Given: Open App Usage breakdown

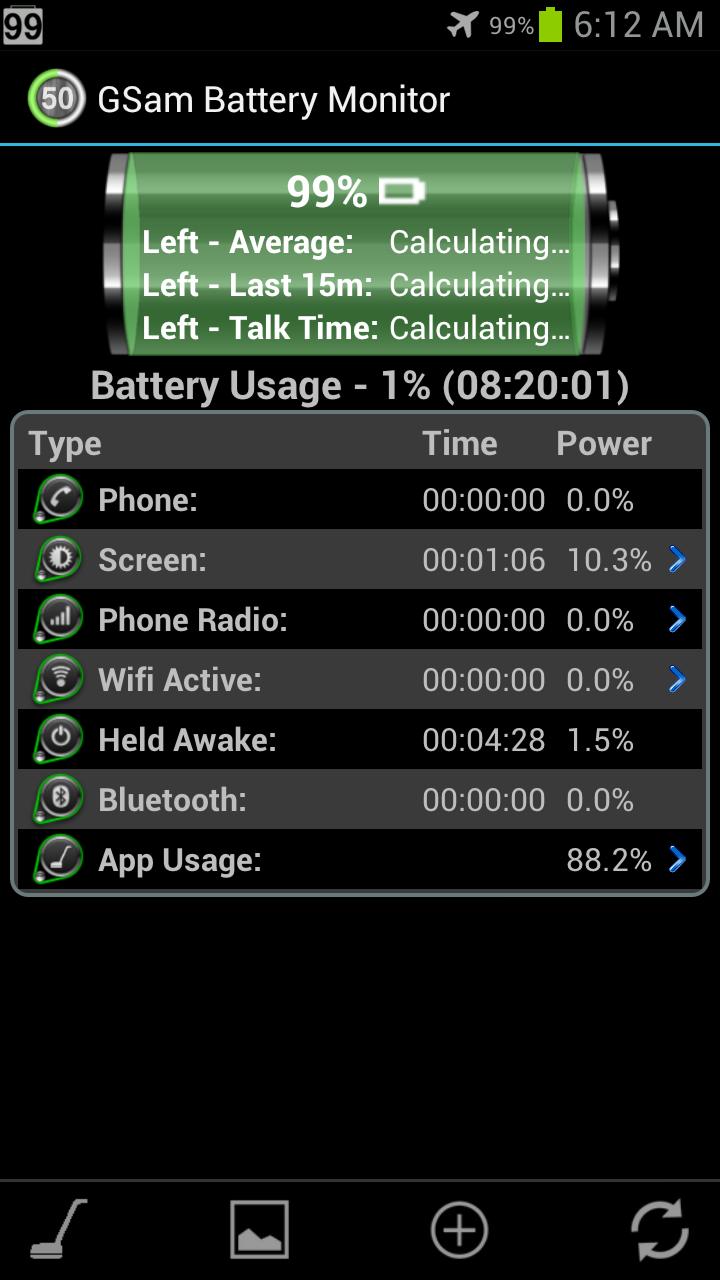Looking at the screenshot, I should [x=360, y=860].
